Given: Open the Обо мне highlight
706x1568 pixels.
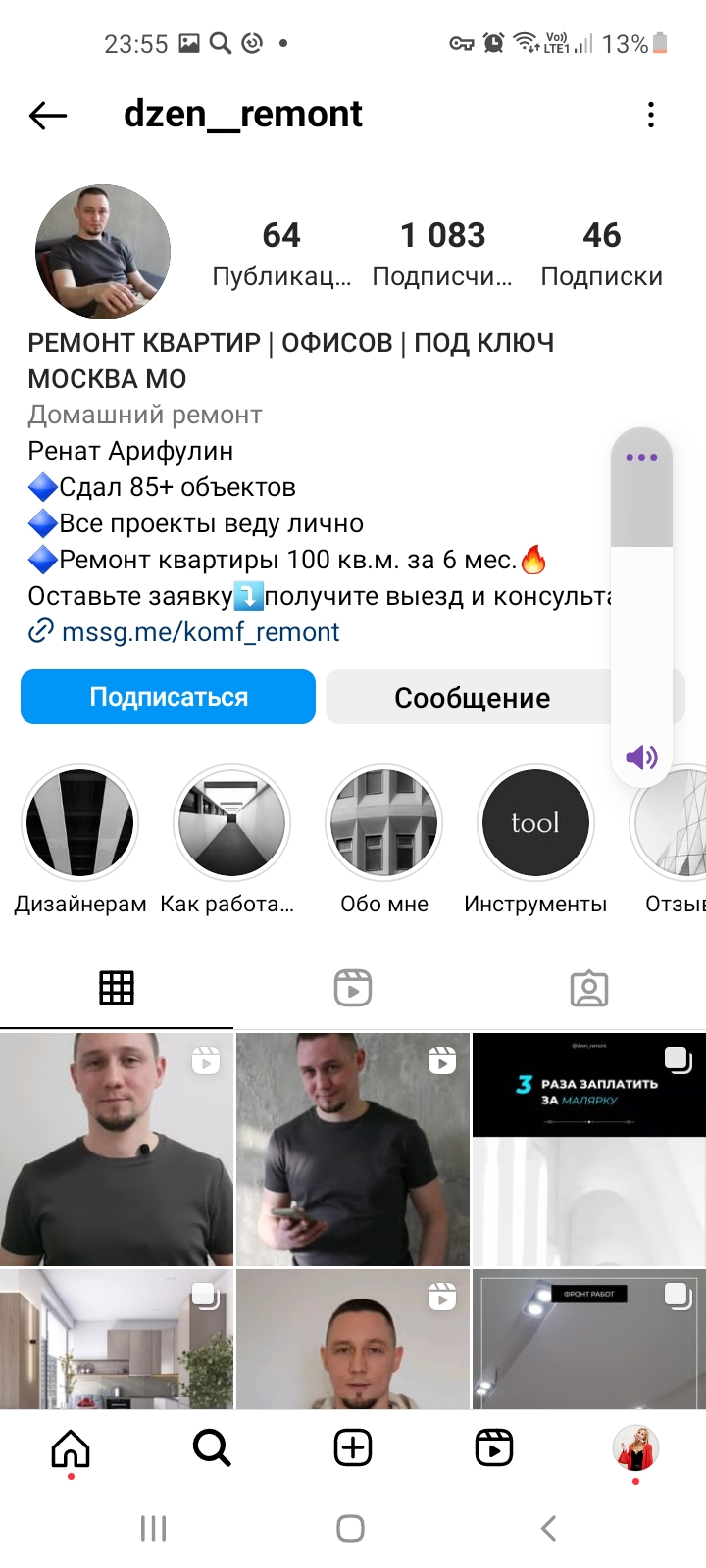Looking at the screenshot, I should tap(383, 823).
